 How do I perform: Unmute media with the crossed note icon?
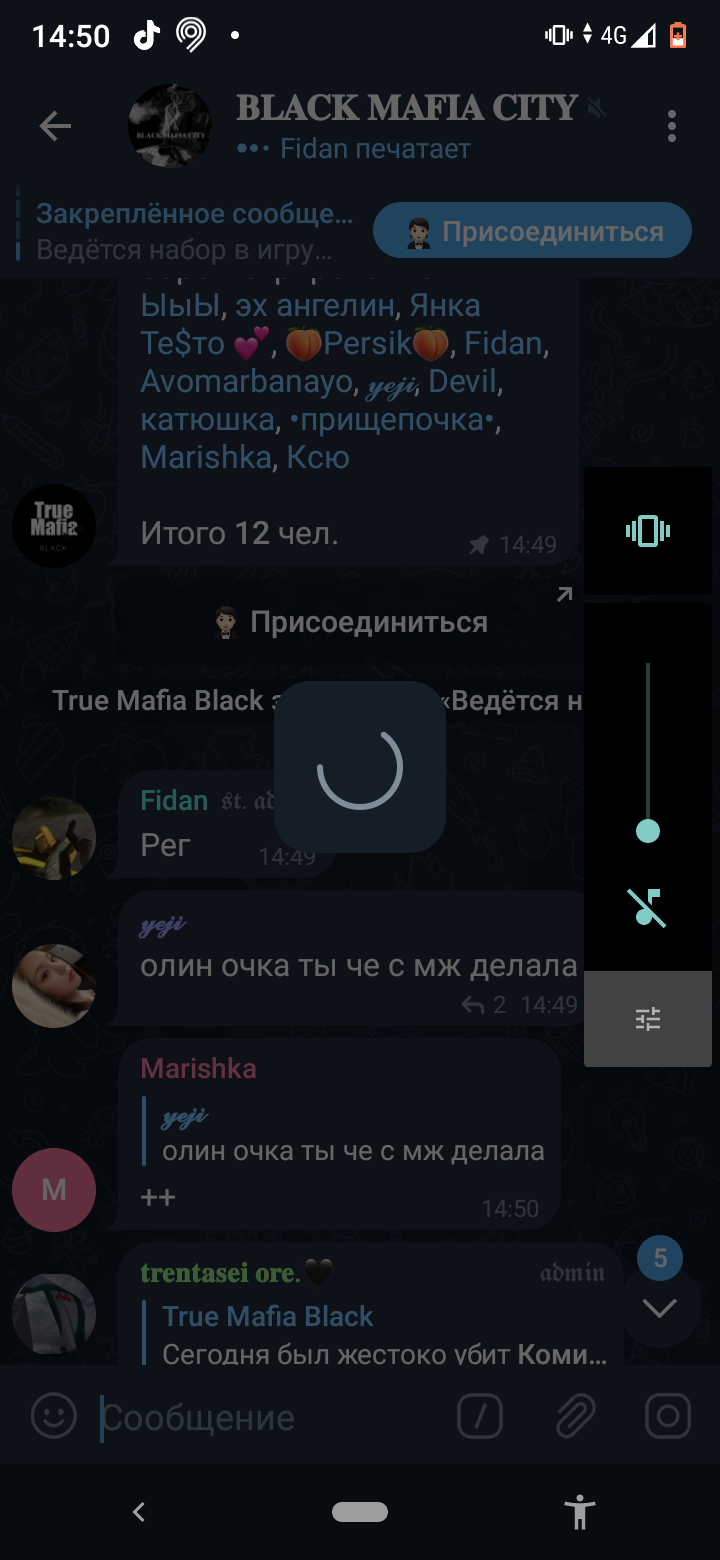click(x=648, y=908)
